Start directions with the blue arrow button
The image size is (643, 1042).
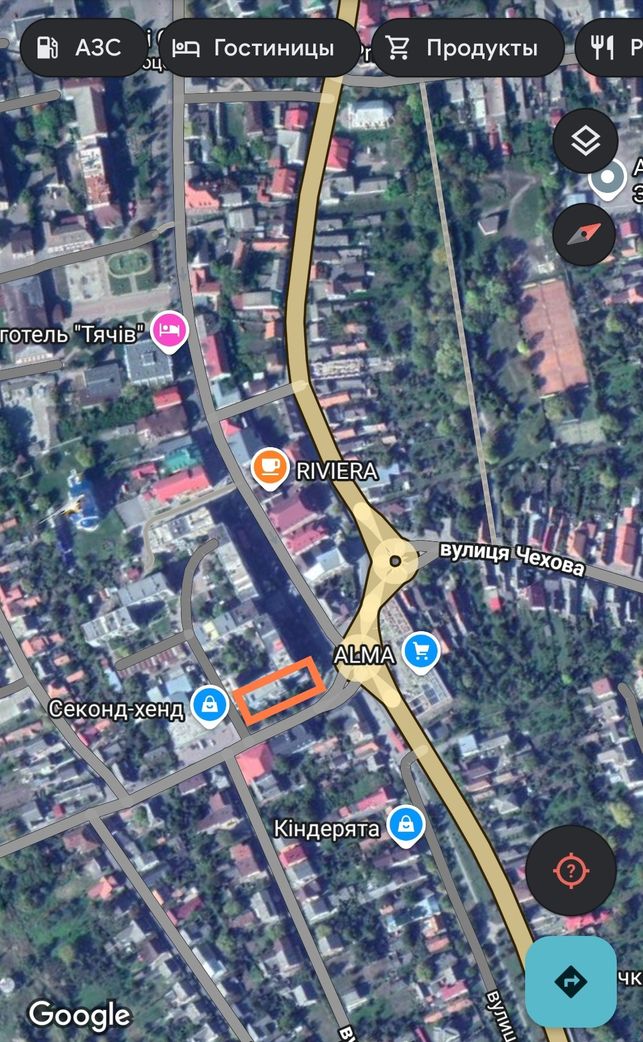(x=571, y=982)
